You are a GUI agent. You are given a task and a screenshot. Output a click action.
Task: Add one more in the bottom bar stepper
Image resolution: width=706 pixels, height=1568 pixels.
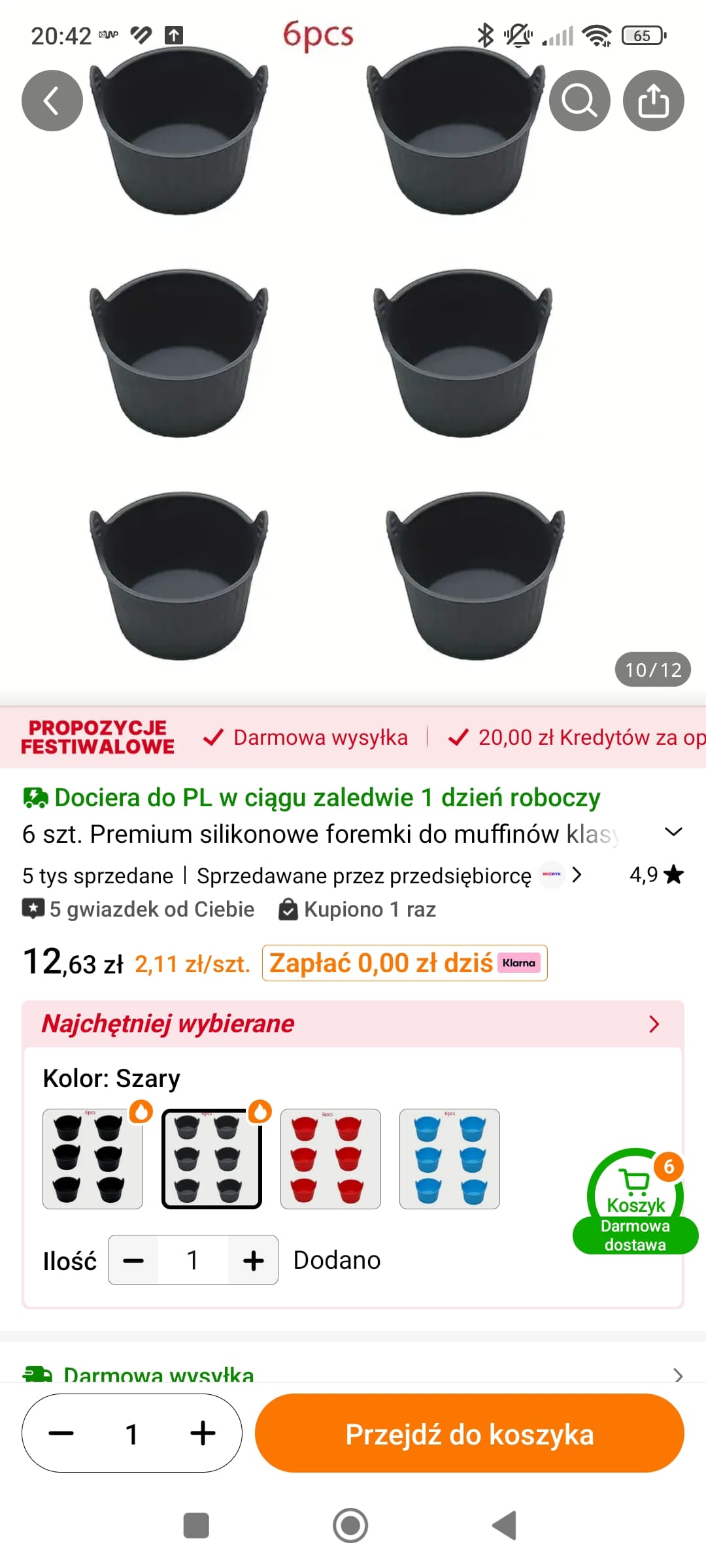[203, 1433]
